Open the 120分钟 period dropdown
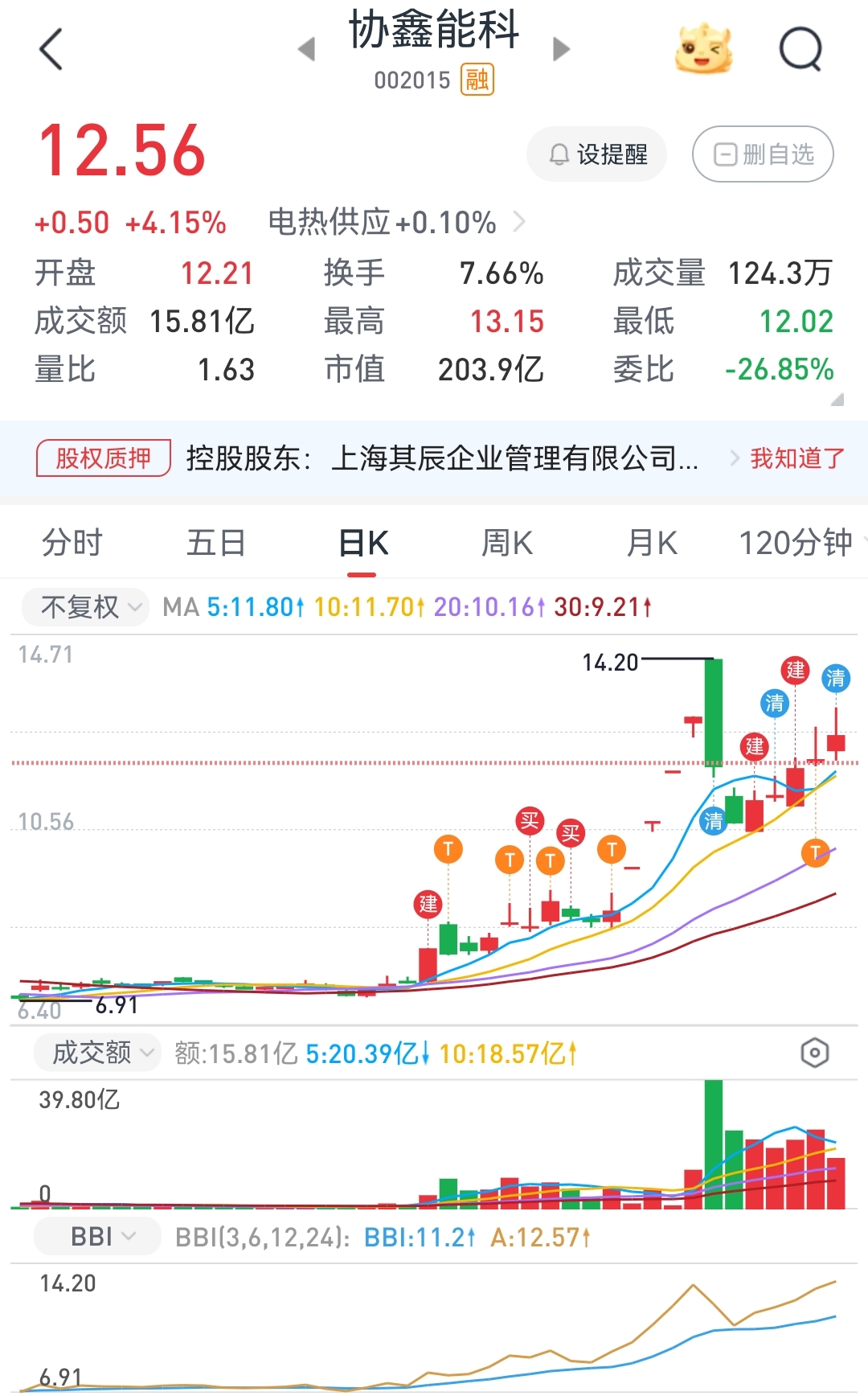 (801, 543)
